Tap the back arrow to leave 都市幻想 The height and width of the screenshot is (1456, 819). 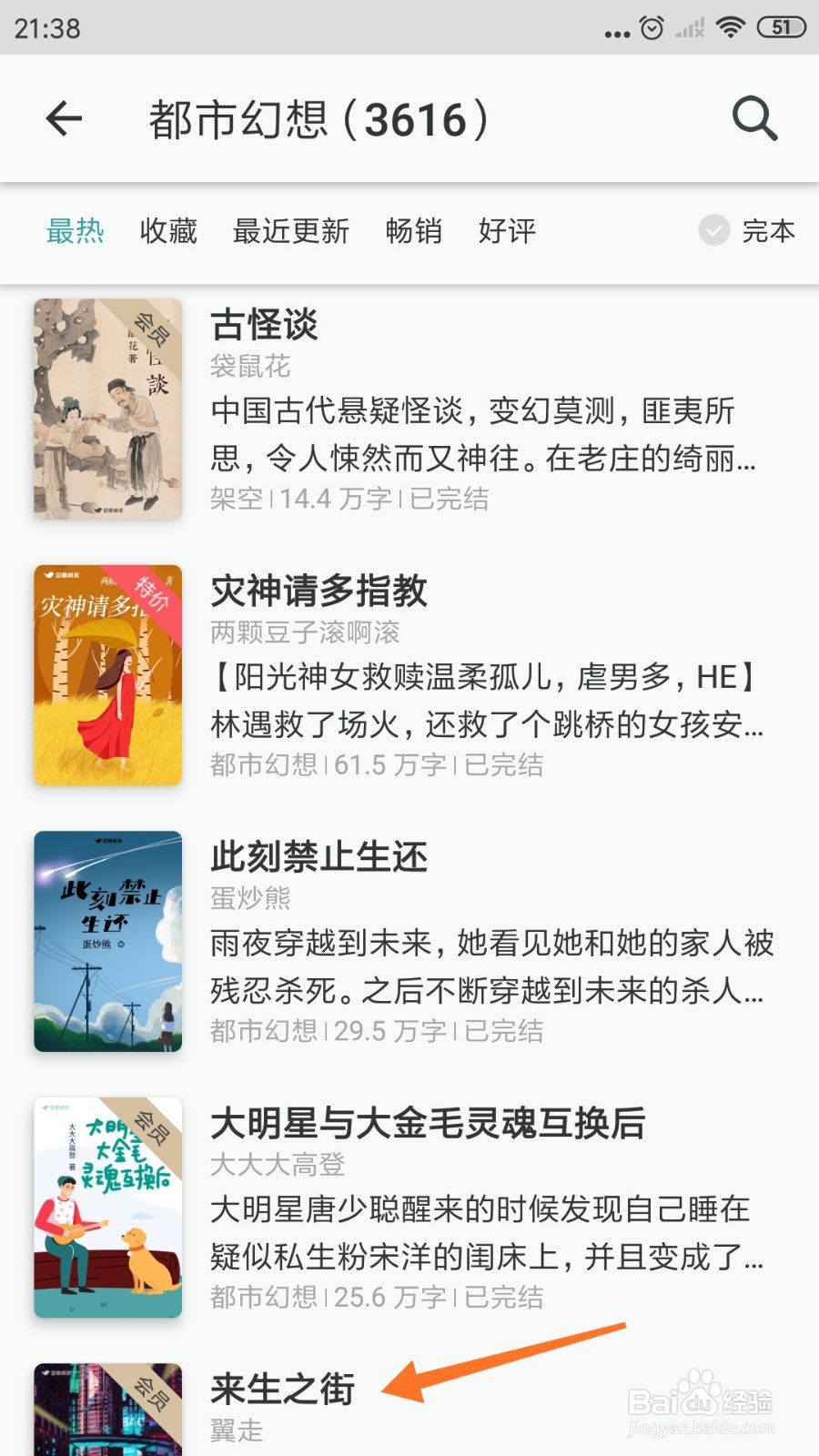pyautogui.click(x=64, y=119)
